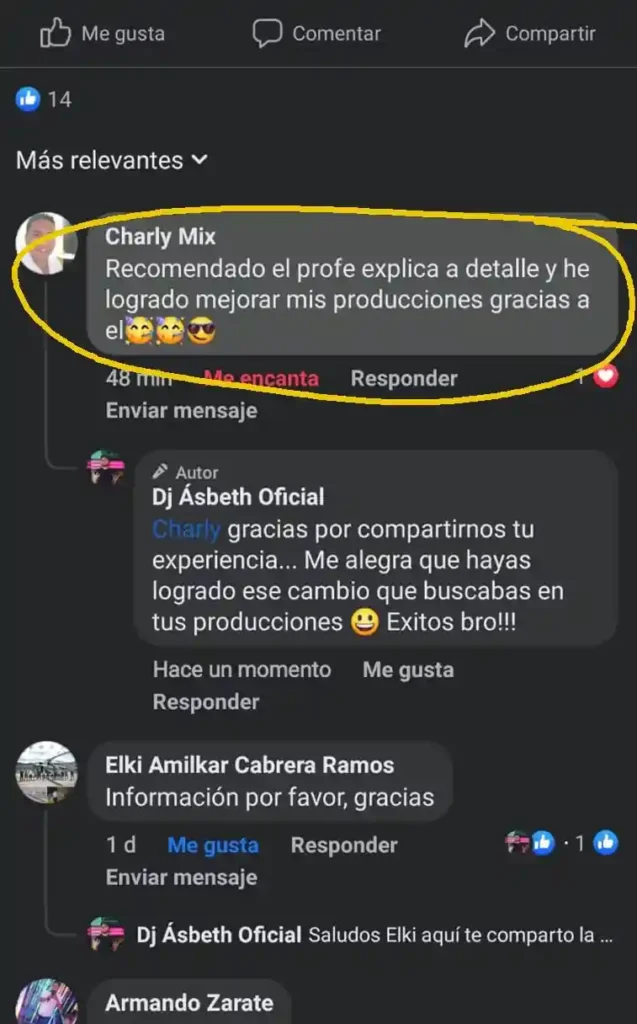Unlike Elki Amilkar's comment via Me gusta
Viewport: 637px width, 1024px height.
click(212, 845)
